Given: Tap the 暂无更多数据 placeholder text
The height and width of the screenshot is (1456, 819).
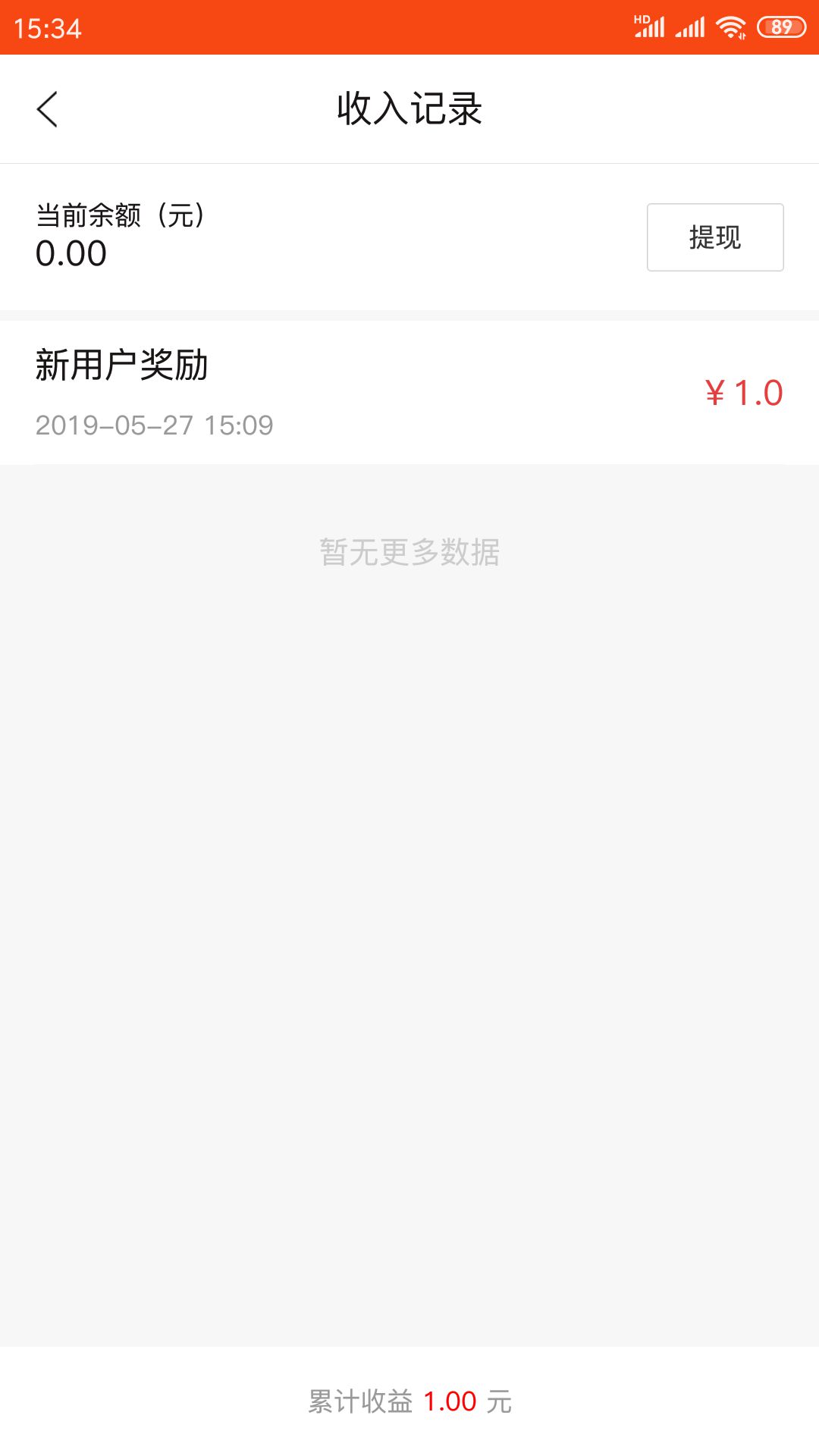Looking at the screenshot, I should coord(409,554).
